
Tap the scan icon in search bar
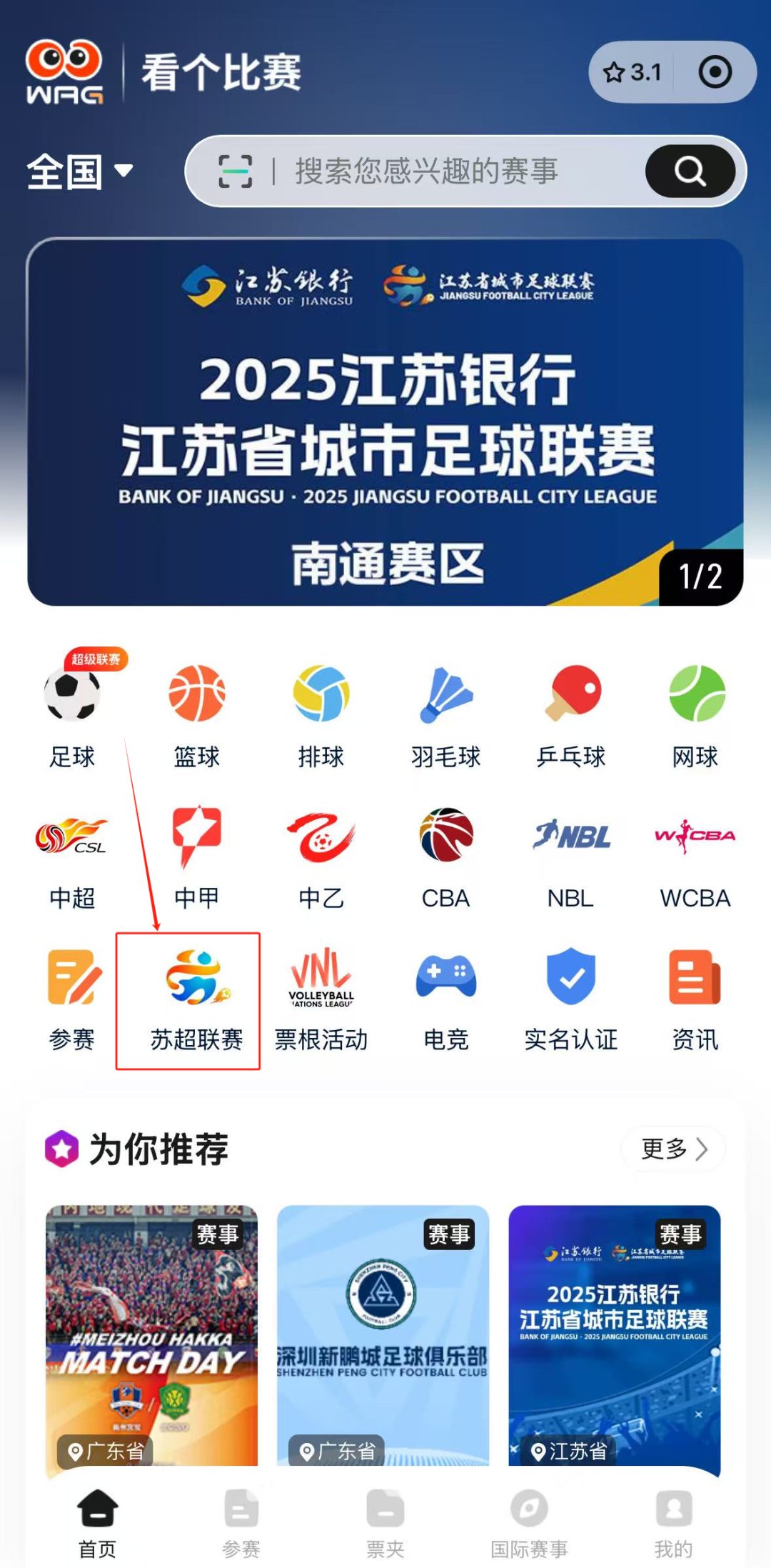coord(235,171)
